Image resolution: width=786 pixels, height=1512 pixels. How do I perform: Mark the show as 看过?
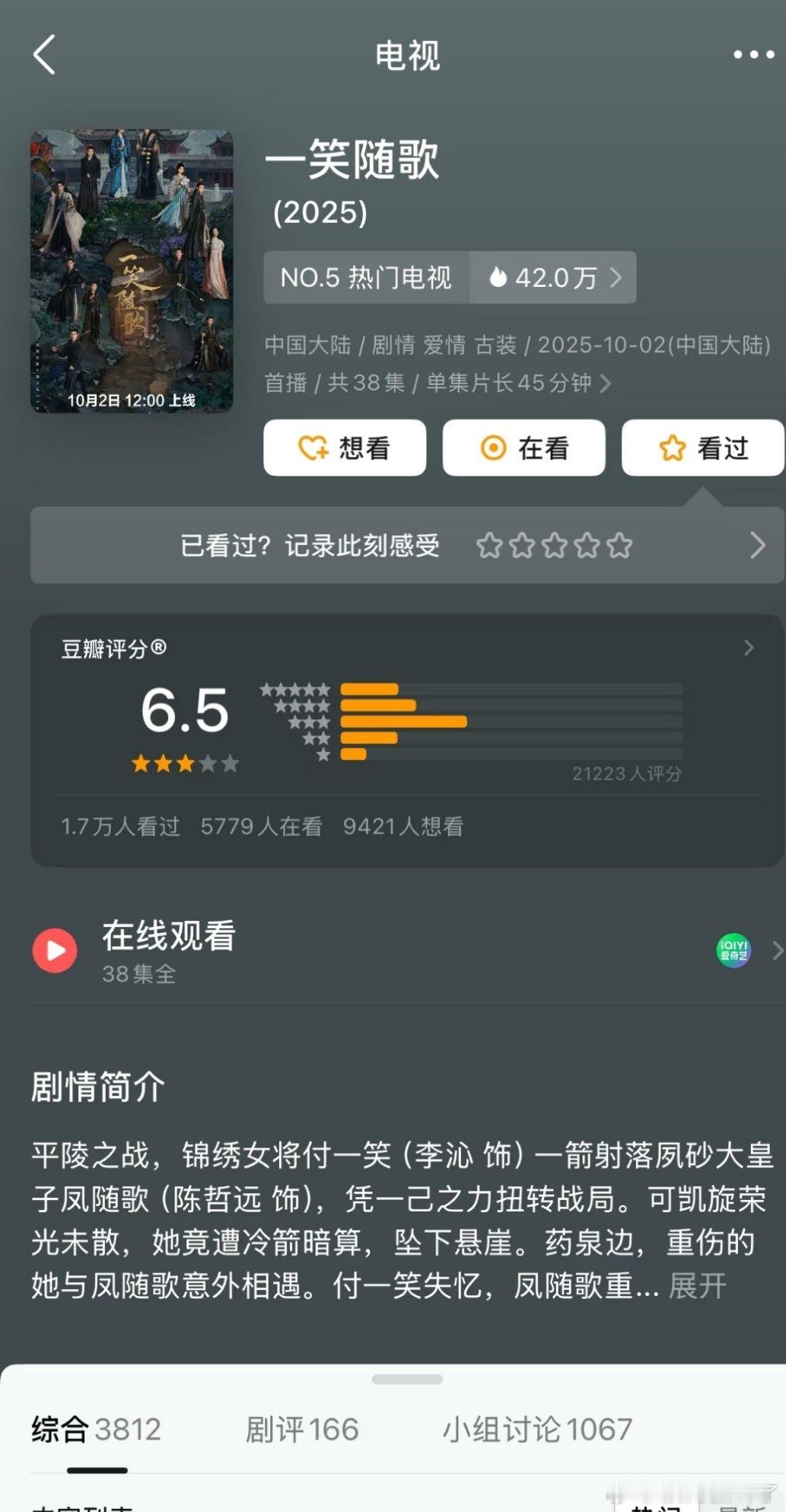point(703,447)
